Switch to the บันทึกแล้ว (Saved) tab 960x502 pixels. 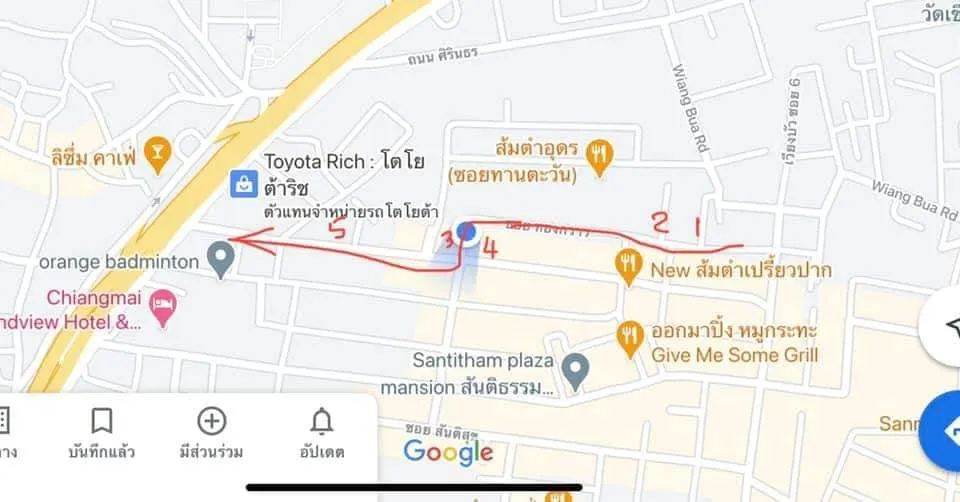pyautogui.click(x=101, y=432)
